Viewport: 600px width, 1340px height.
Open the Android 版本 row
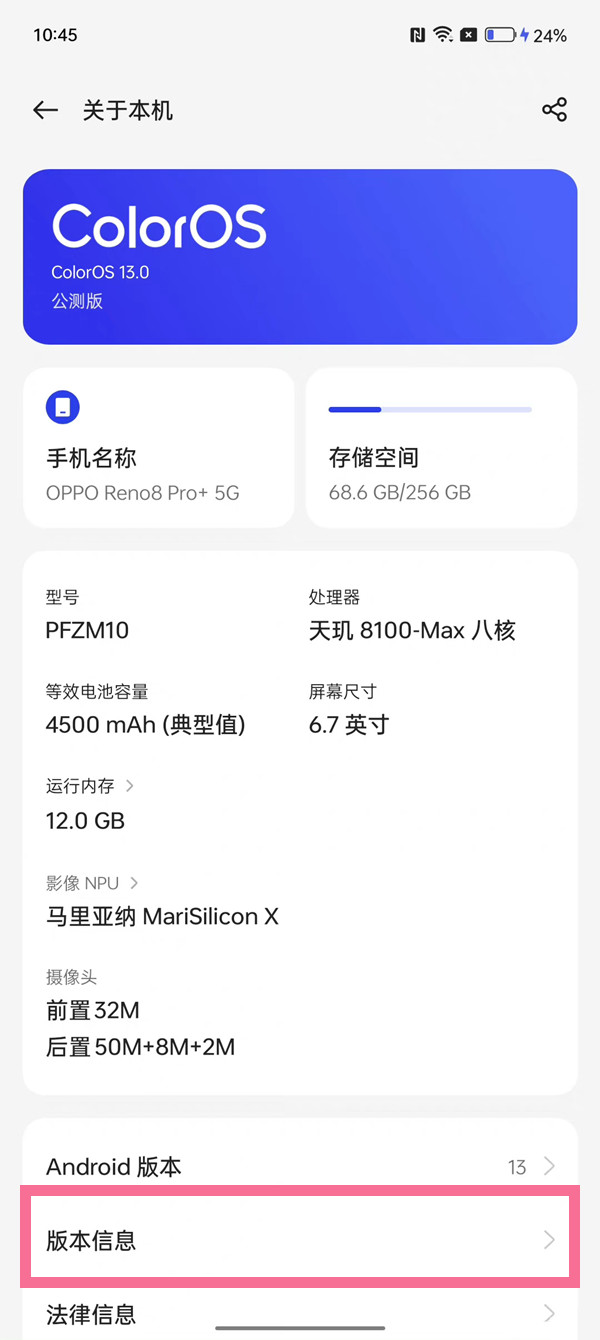point(300,1166)
